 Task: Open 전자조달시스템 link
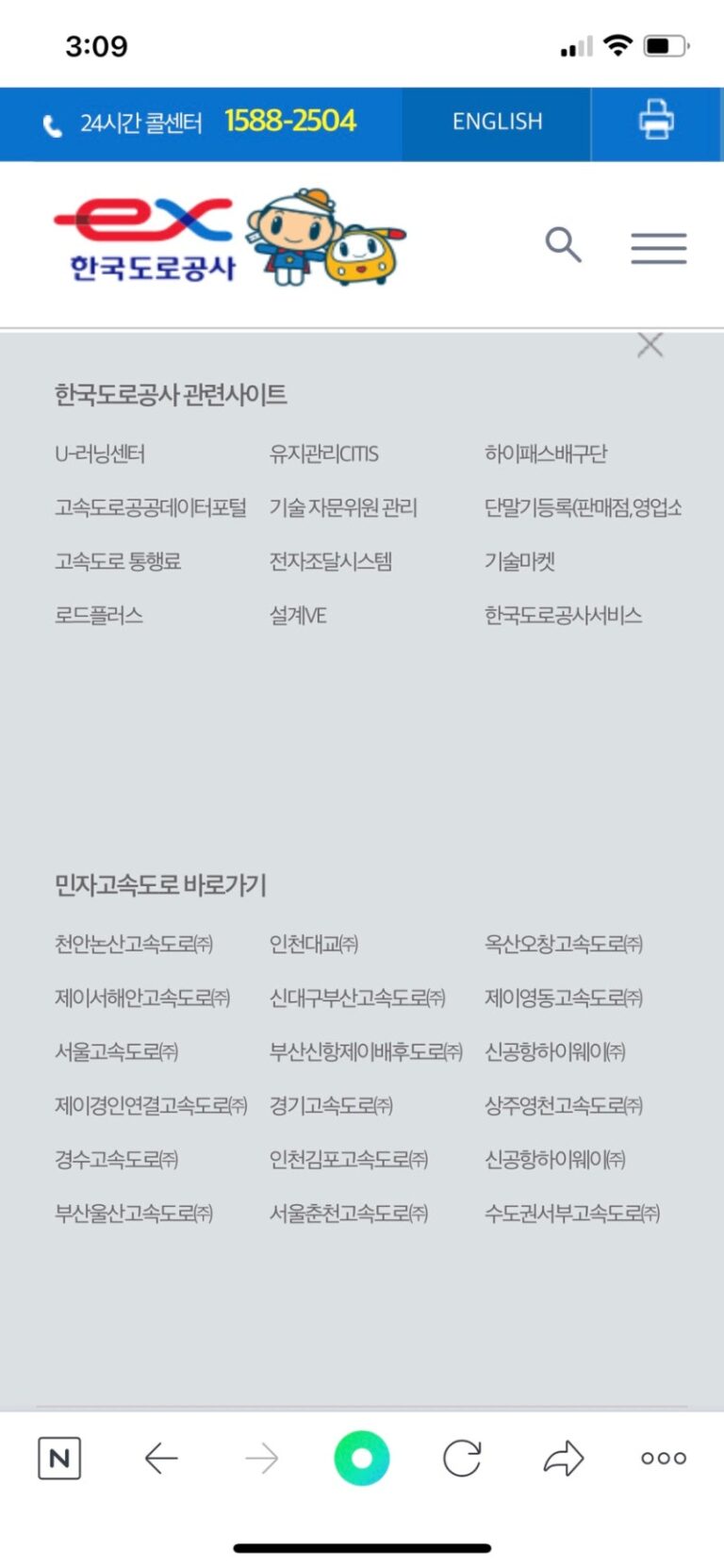point(331,562)
